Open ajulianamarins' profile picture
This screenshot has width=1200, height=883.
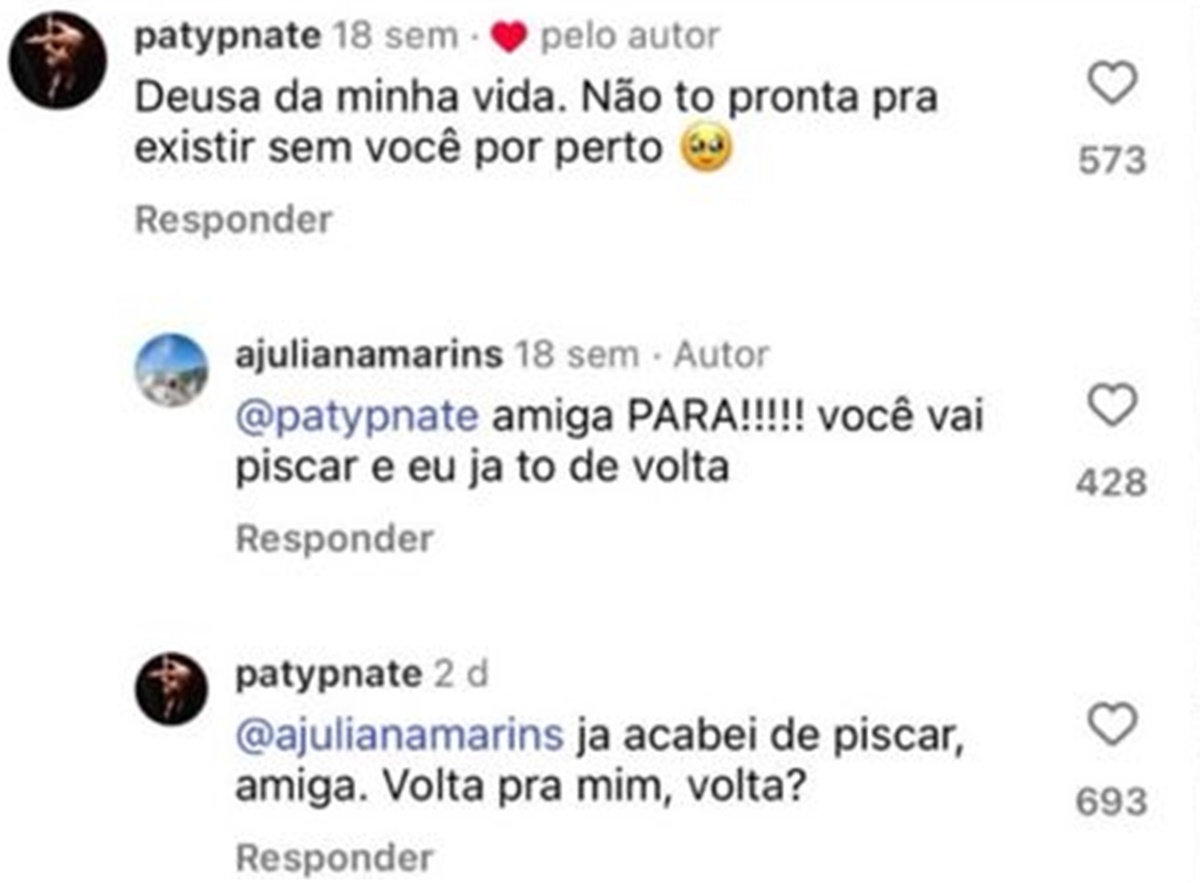(172, 371)
